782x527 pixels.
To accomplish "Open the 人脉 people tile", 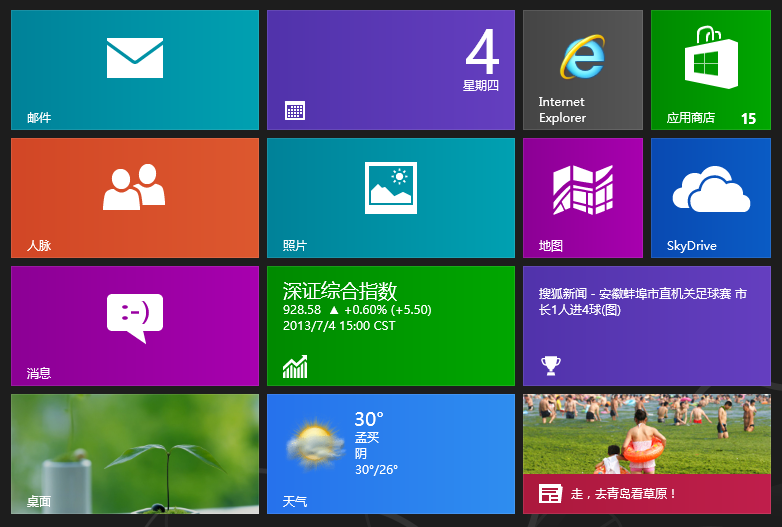I will pos(134,198).
